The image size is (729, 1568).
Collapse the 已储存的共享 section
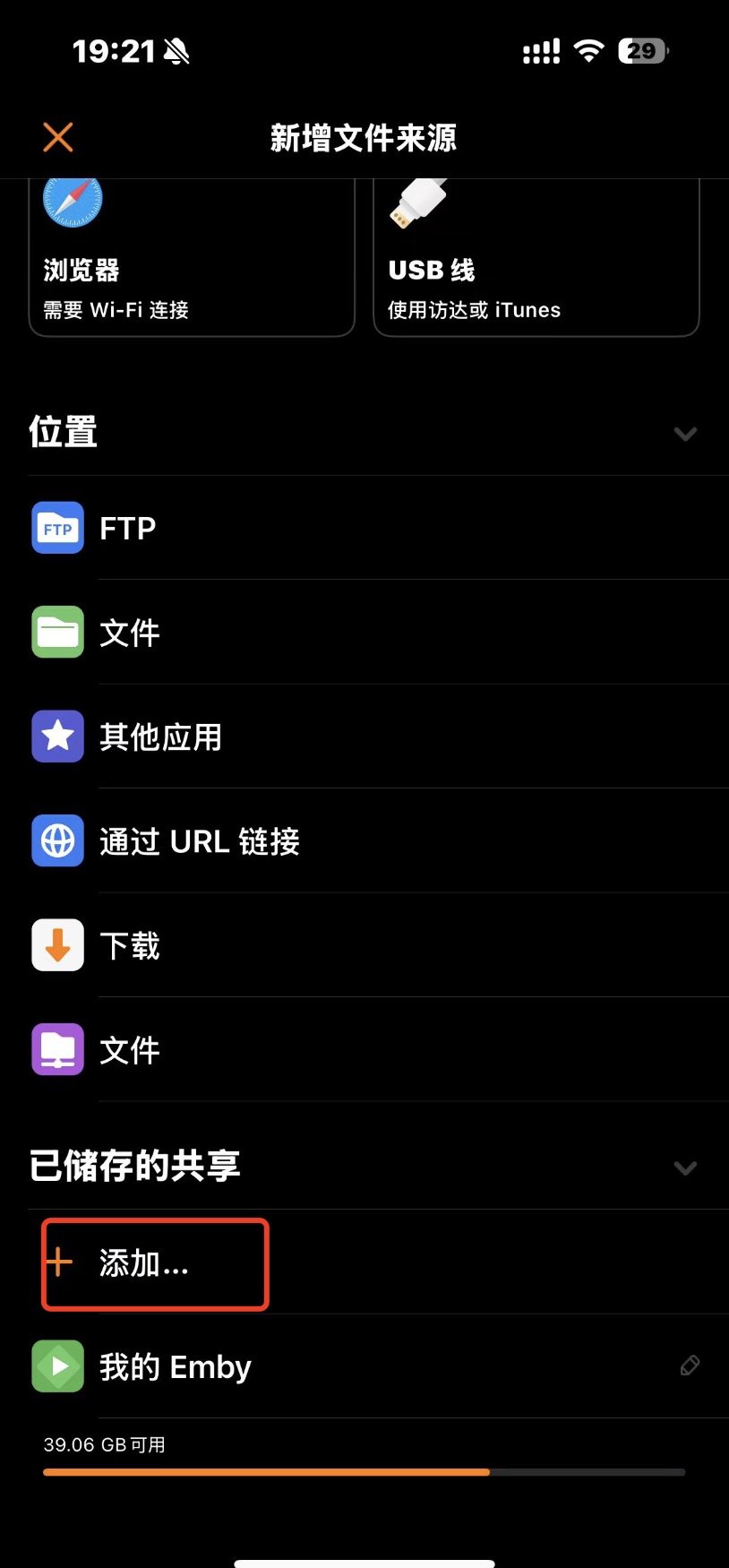pyautogui.click(x=685, y=1168)
